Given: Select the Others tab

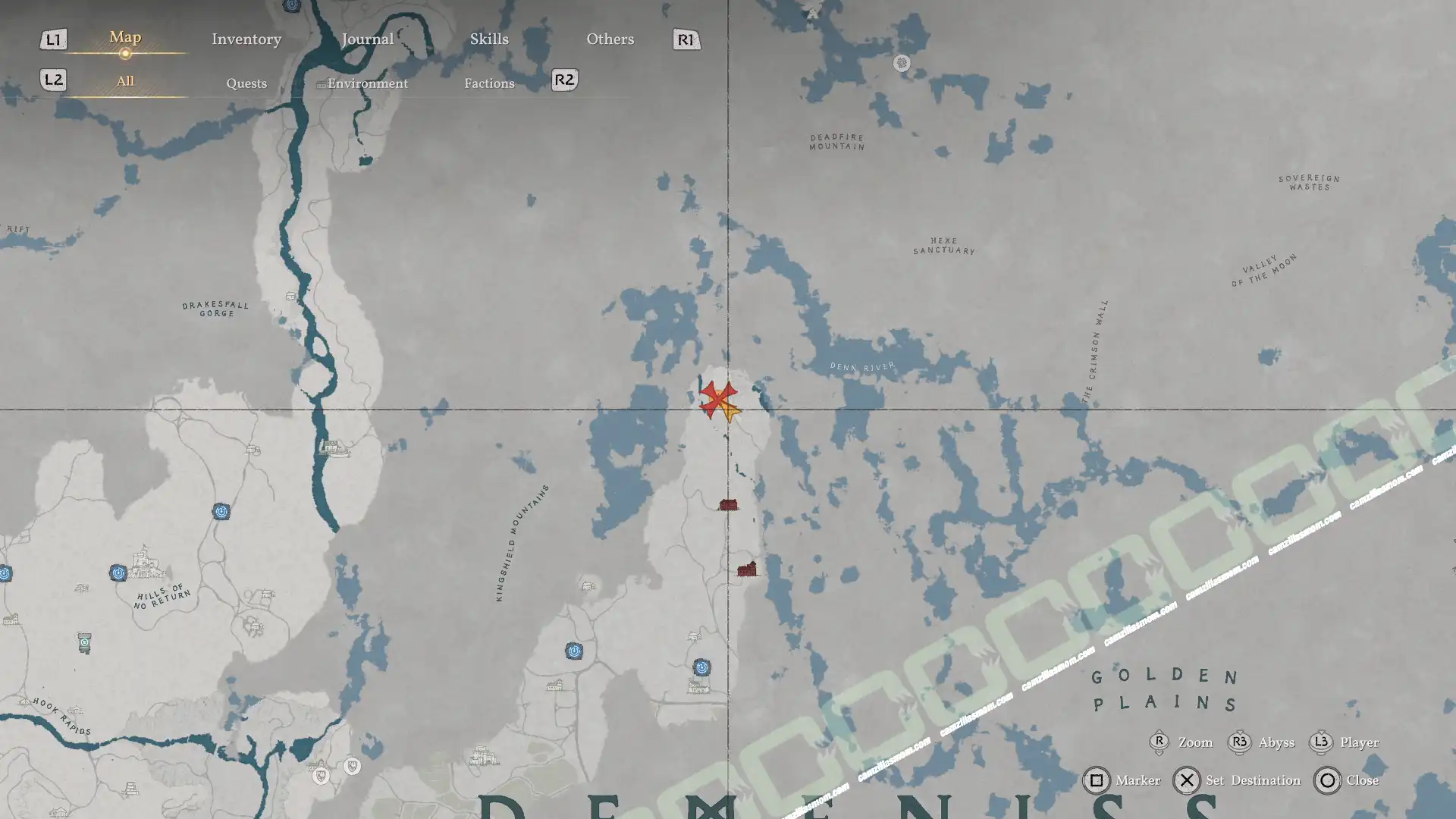Looking at the screenshot, I should coord(610,39).
